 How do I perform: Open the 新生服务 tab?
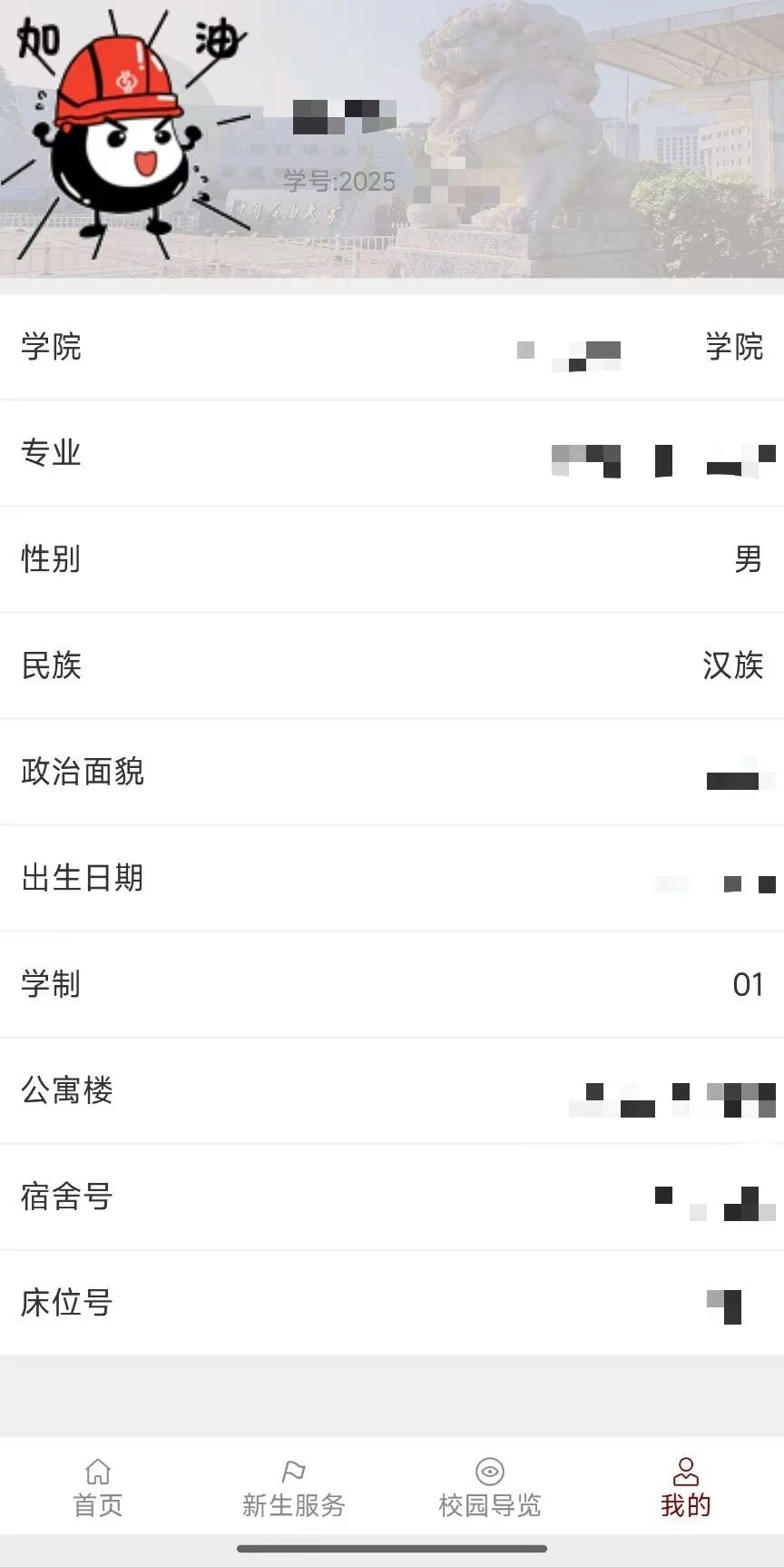point(294,1488)
